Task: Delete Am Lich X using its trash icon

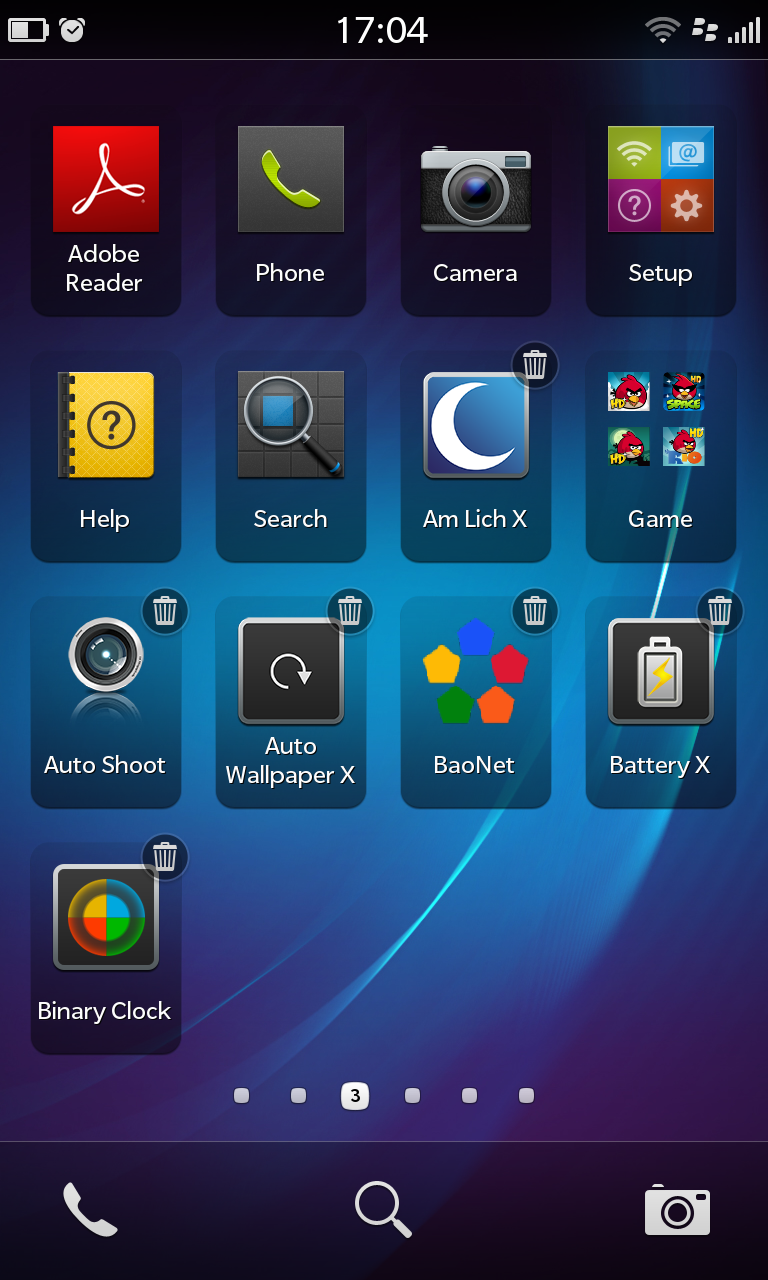Action: [535, 365]
